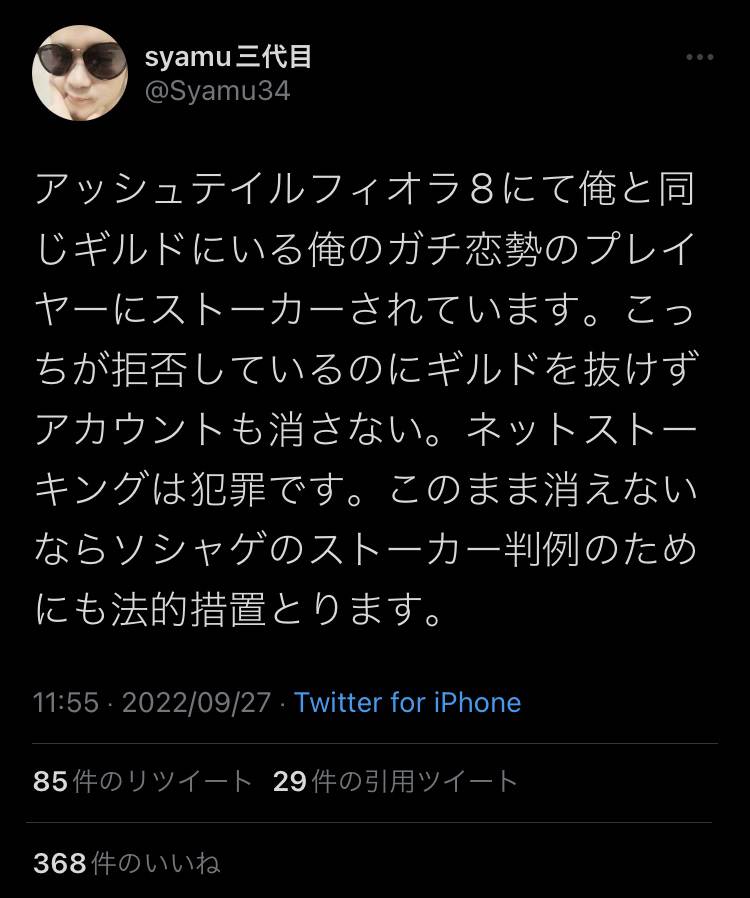
Task: View the 85 retweets list
Action: point(142,781)
